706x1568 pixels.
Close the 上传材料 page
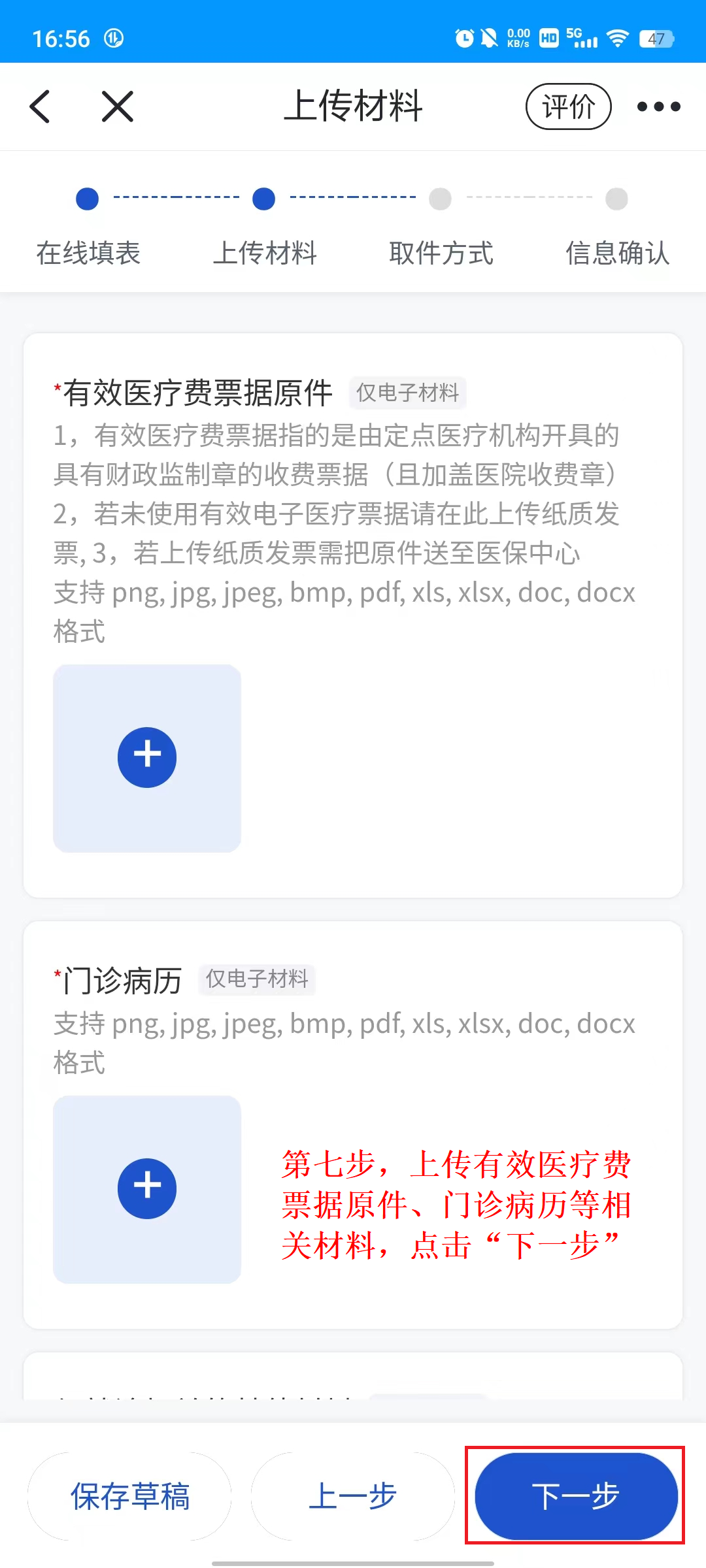pos(118,106)
